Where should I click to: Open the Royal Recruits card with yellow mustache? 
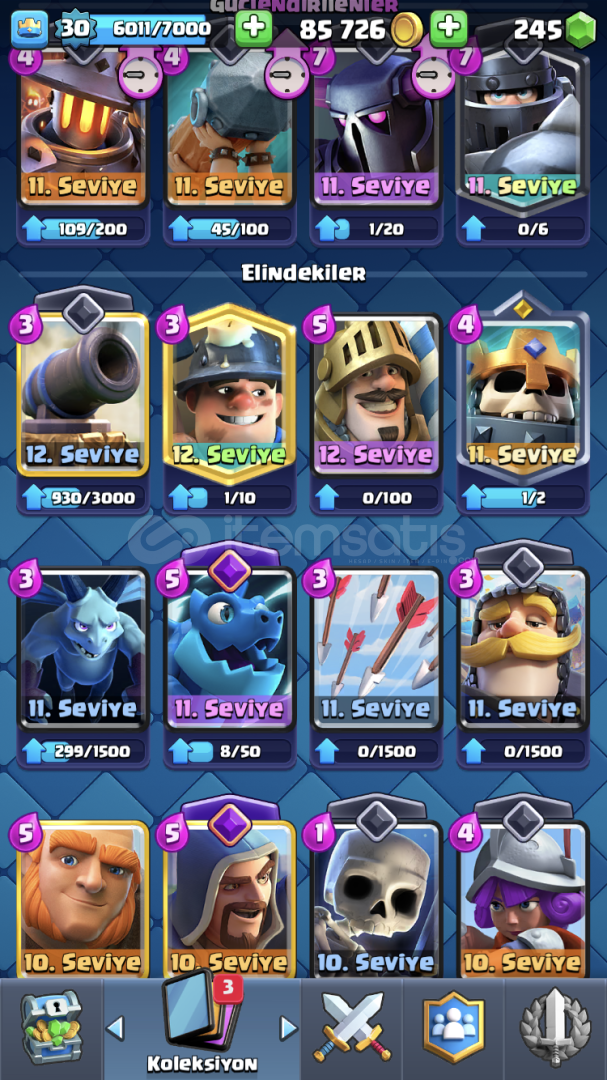pyautogui.click(x=523, y=647)
